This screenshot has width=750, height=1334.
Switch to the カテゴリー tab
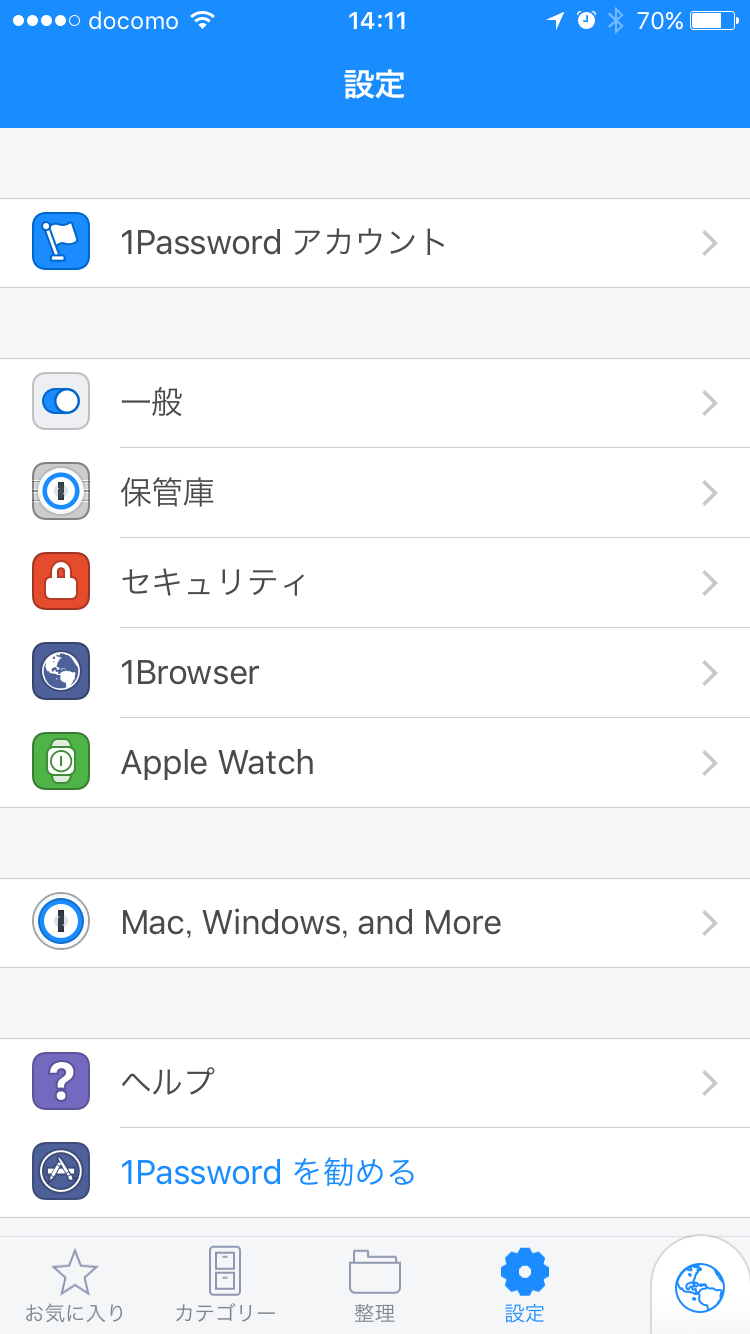(225, 1286)
